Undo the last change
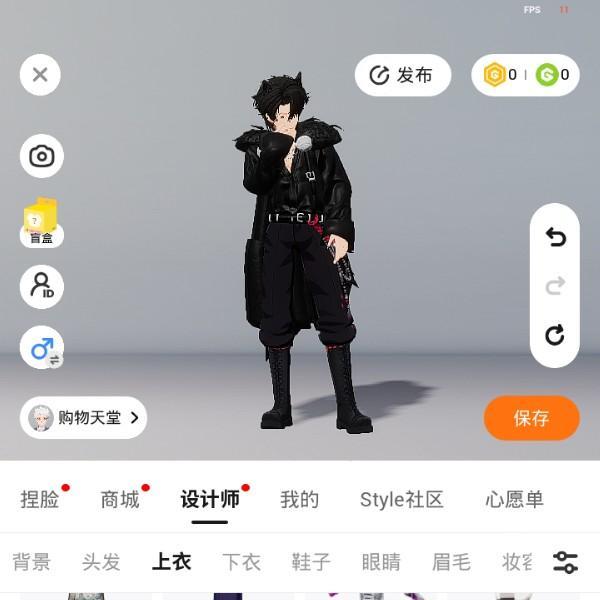 (555, 237)
